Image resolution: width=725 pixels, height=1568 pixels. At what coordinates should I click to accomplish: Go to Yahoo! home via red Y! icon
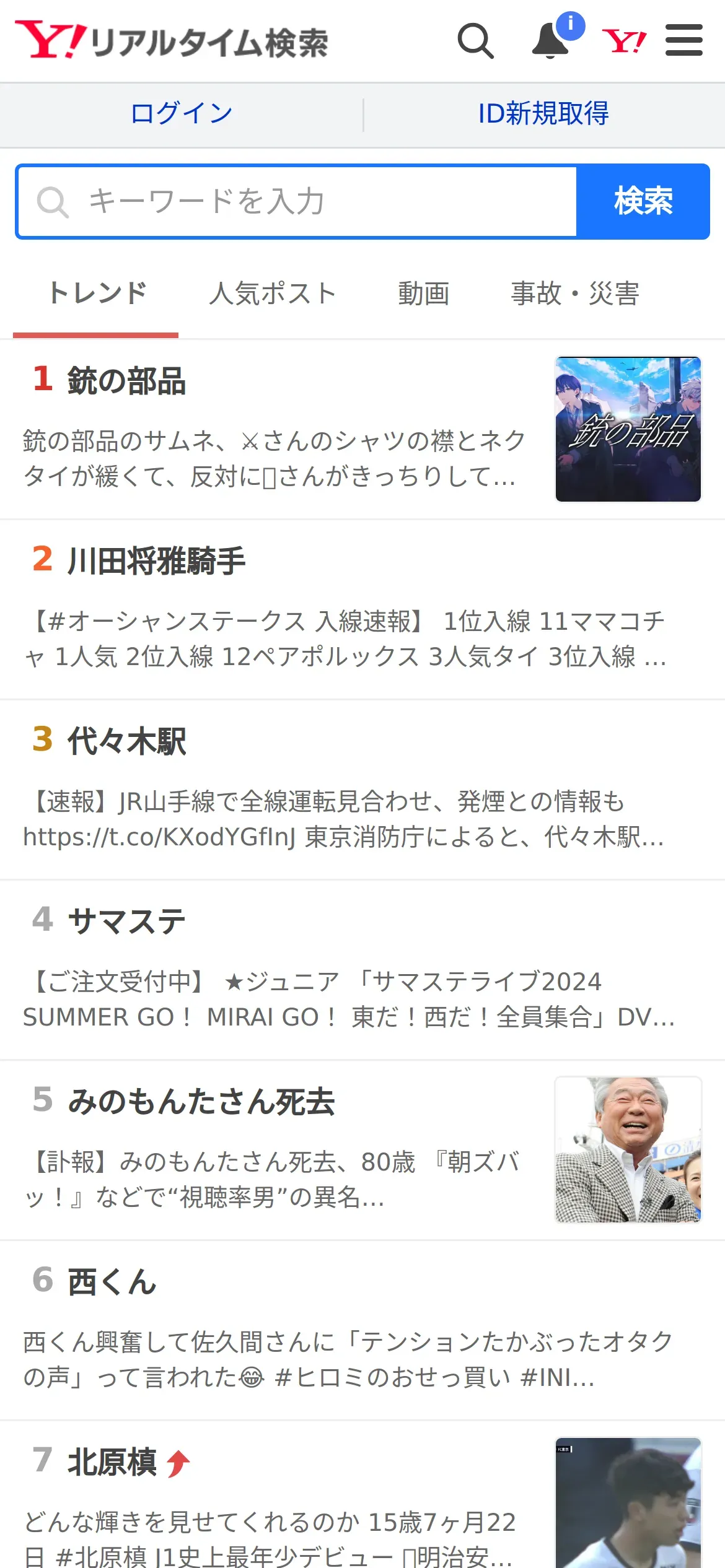[x=624, y=41]
